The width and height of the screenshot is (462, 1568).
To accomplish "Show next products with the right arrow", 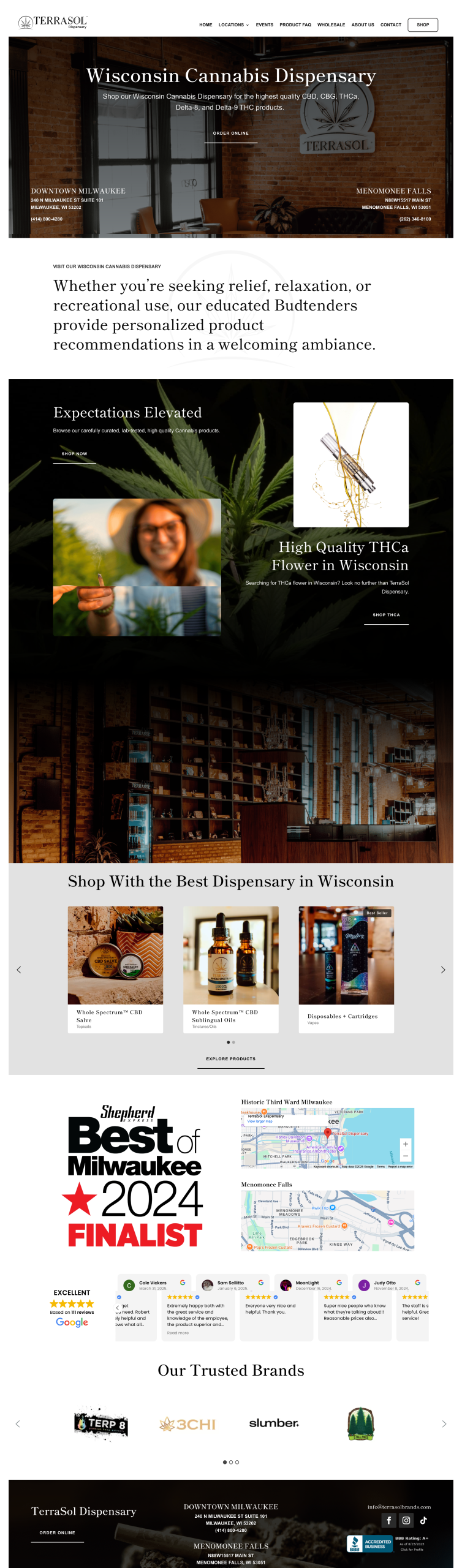I will [443, 970].
